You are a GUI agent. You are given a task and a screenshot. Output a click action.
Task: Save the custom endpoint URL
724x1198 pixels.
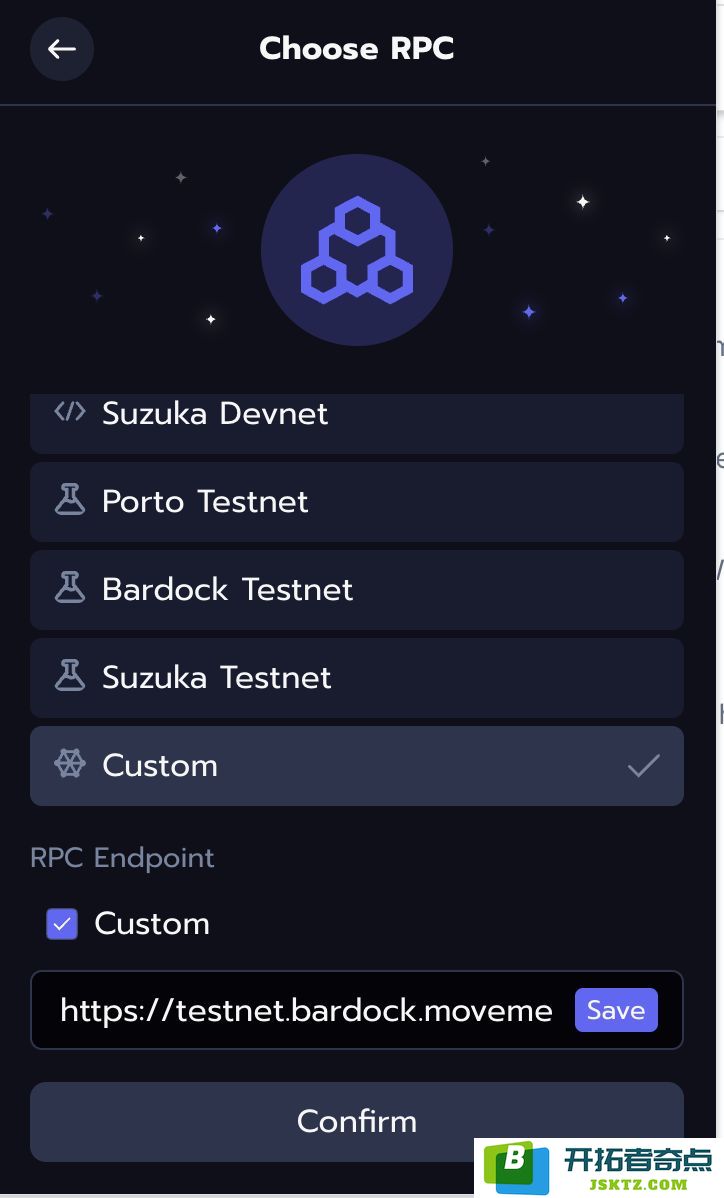coord(616,1010)
